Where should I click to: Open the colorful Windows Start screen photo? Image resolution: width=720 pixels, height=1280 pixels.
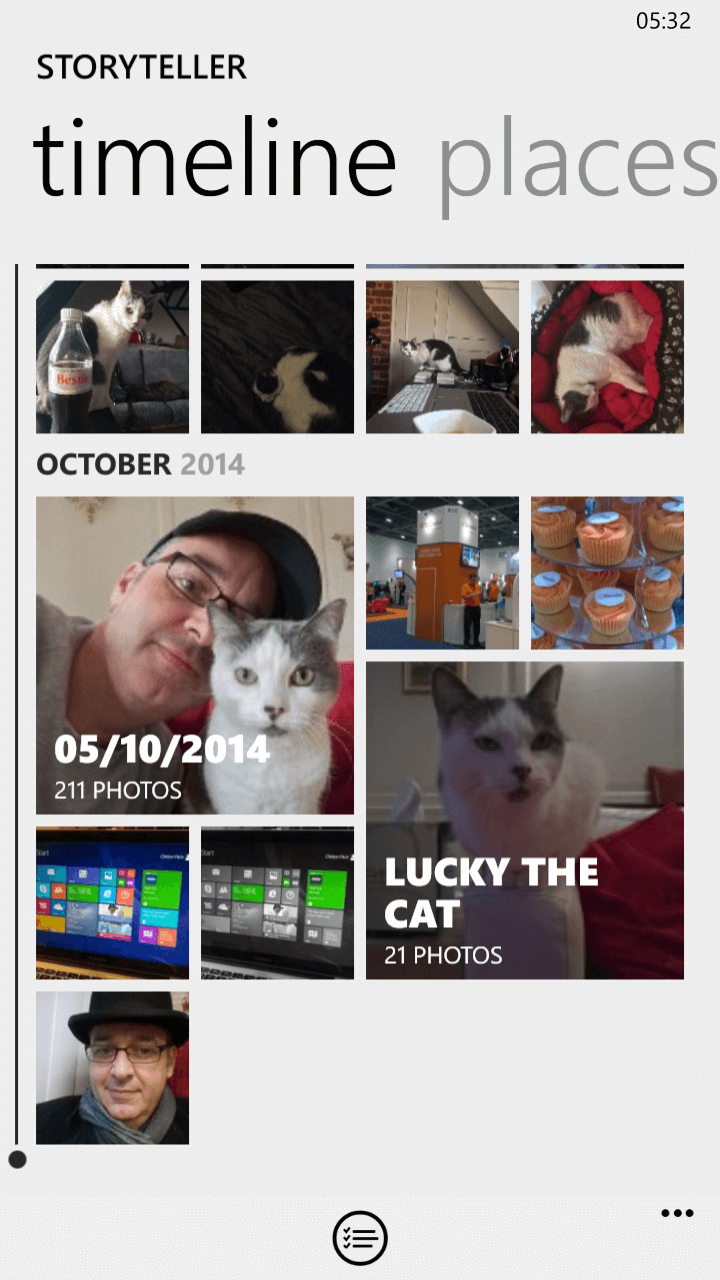click(112, 903)
